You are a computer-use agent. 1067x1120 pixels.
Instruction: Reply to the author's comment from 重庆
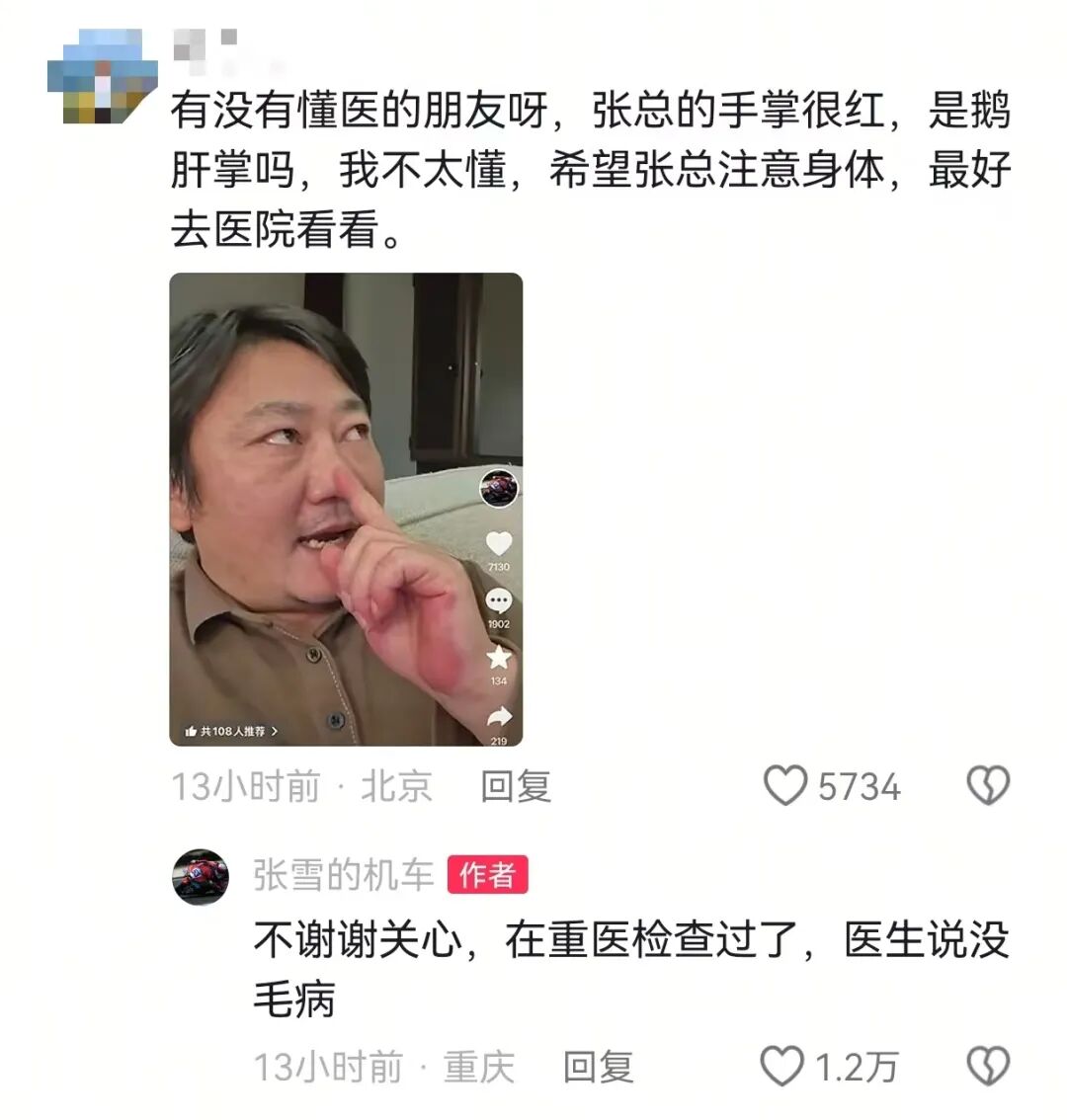[x=598, y=1067]
